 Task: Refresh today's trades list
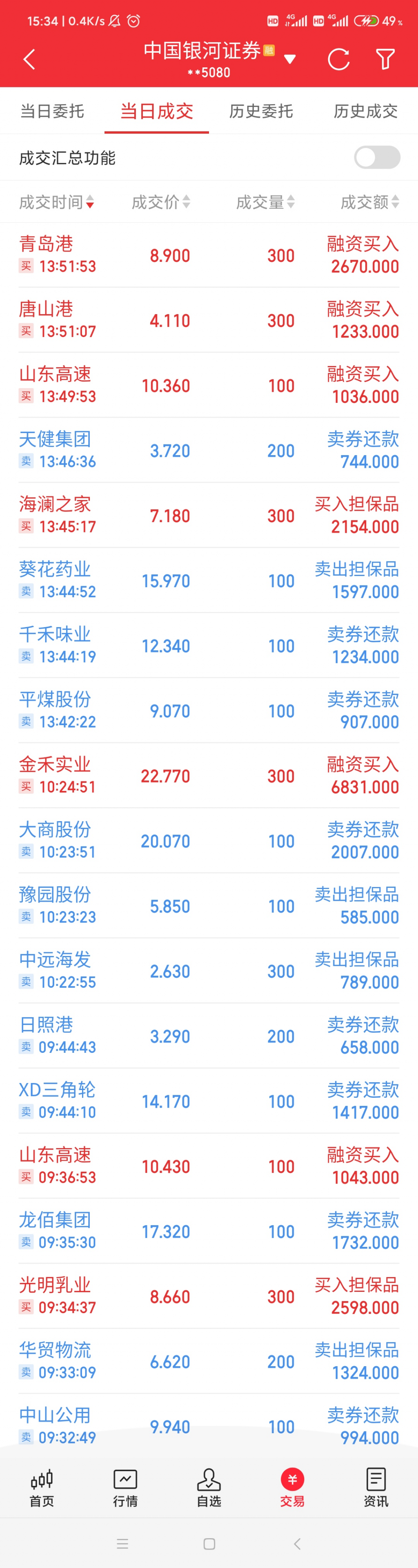338,59
